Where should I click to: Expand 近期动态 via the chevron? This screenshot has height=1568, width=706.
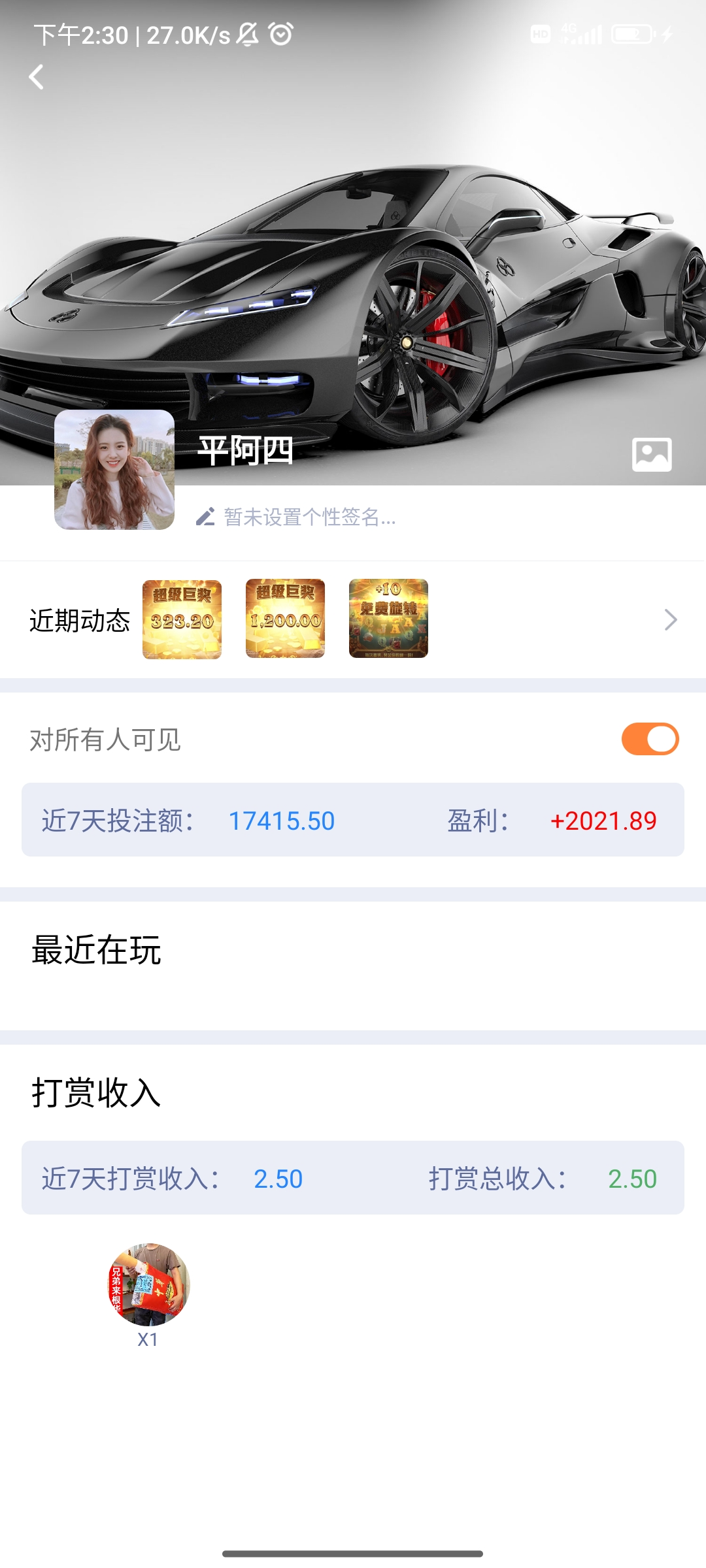(671, 619)
